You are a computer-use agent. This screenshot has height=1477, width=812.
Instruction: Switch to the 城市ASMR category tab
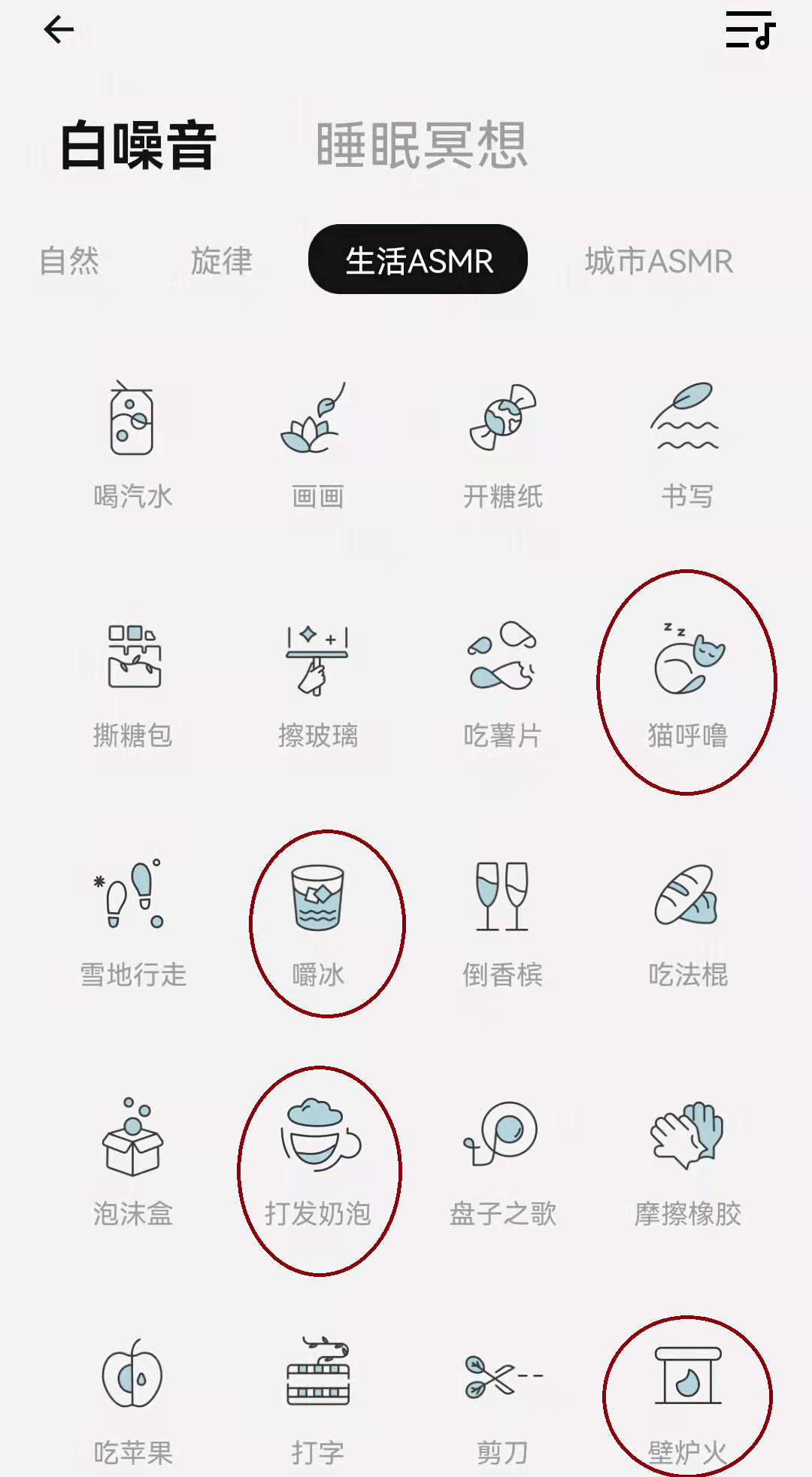[657, 262]
